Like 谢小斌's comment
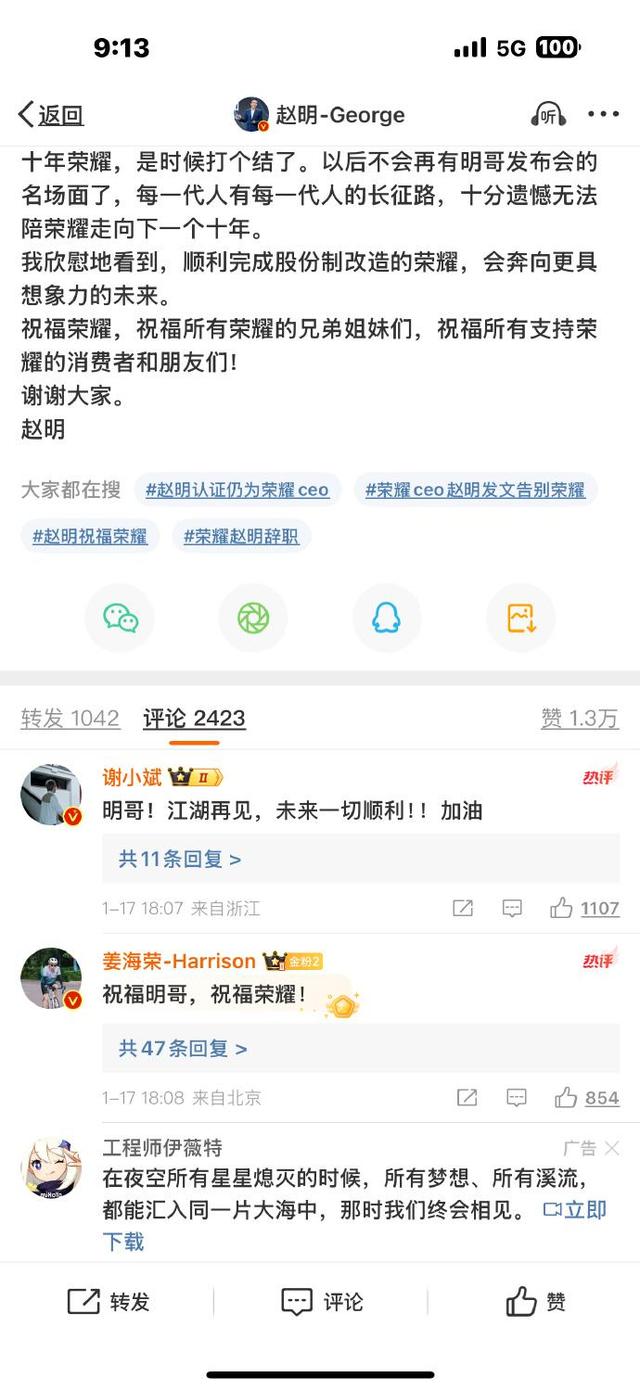 click(585, 908)
